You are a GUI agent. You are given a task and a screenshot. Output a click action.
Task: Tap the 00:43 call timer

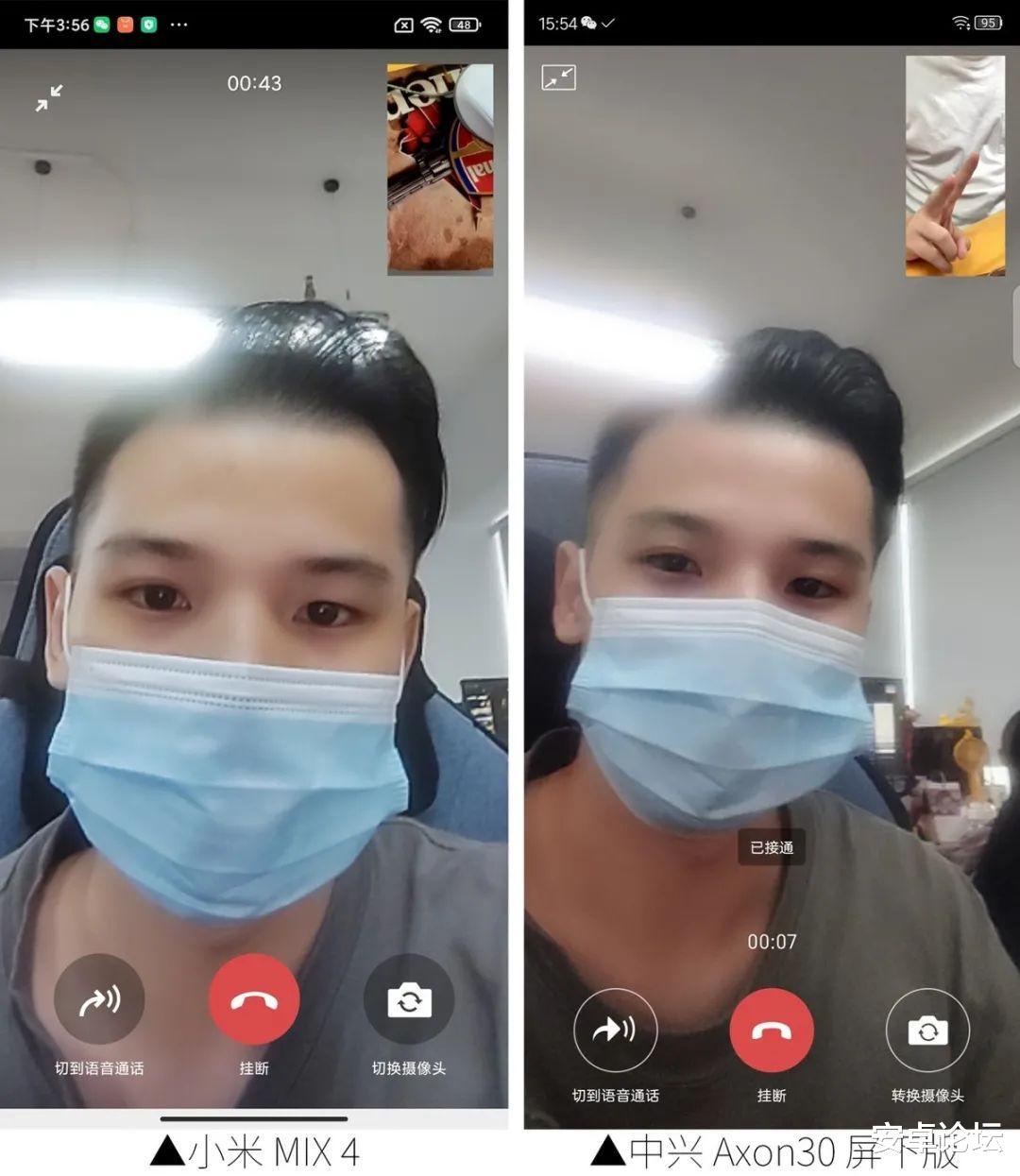click(x=254, y=83)
